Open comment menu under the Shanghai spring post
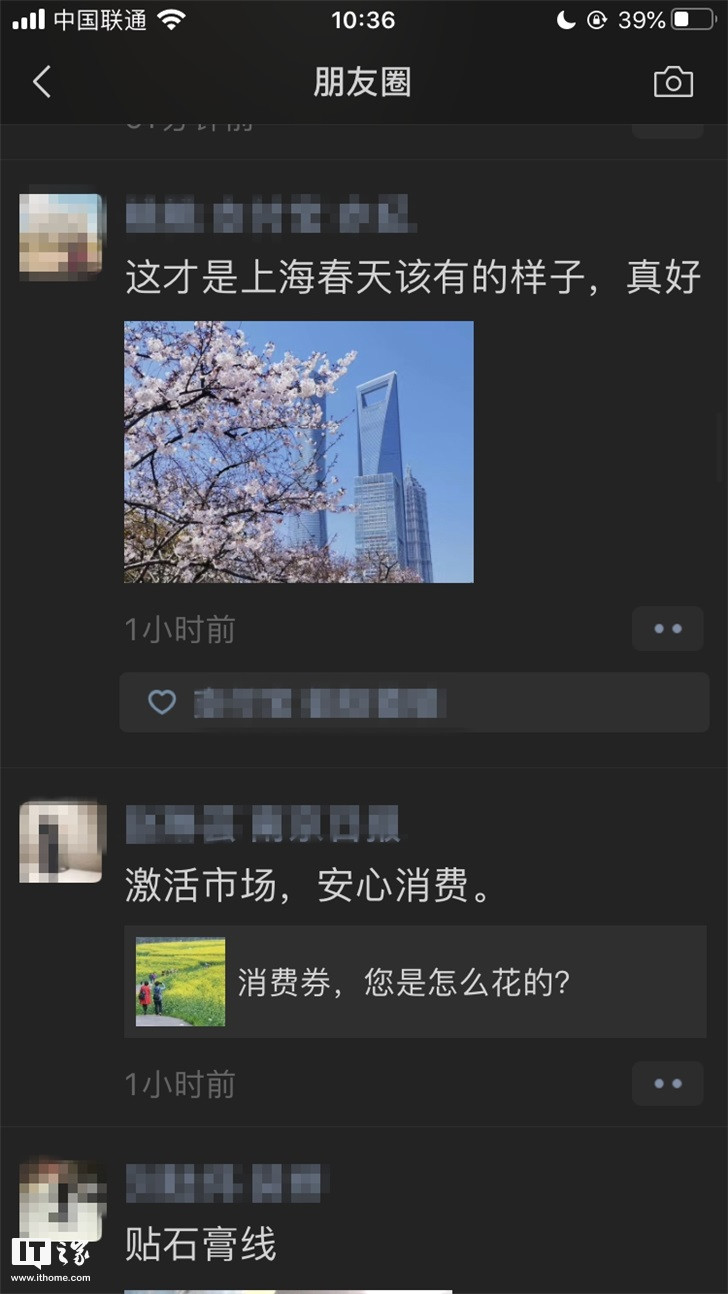This screenshot has width=728, height=1294. coord(668,629)
